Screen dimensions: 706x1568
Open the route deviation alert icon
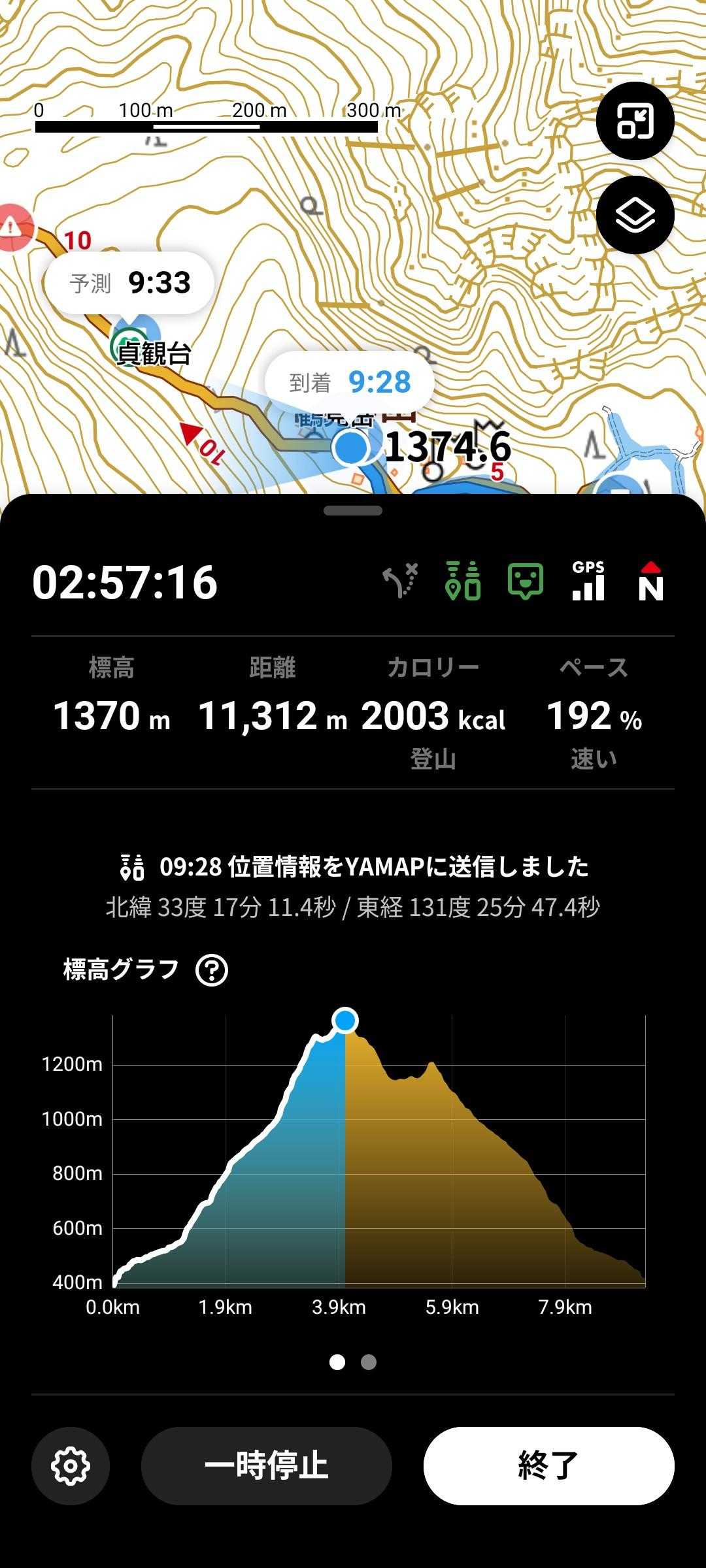[x=400, y=581]
